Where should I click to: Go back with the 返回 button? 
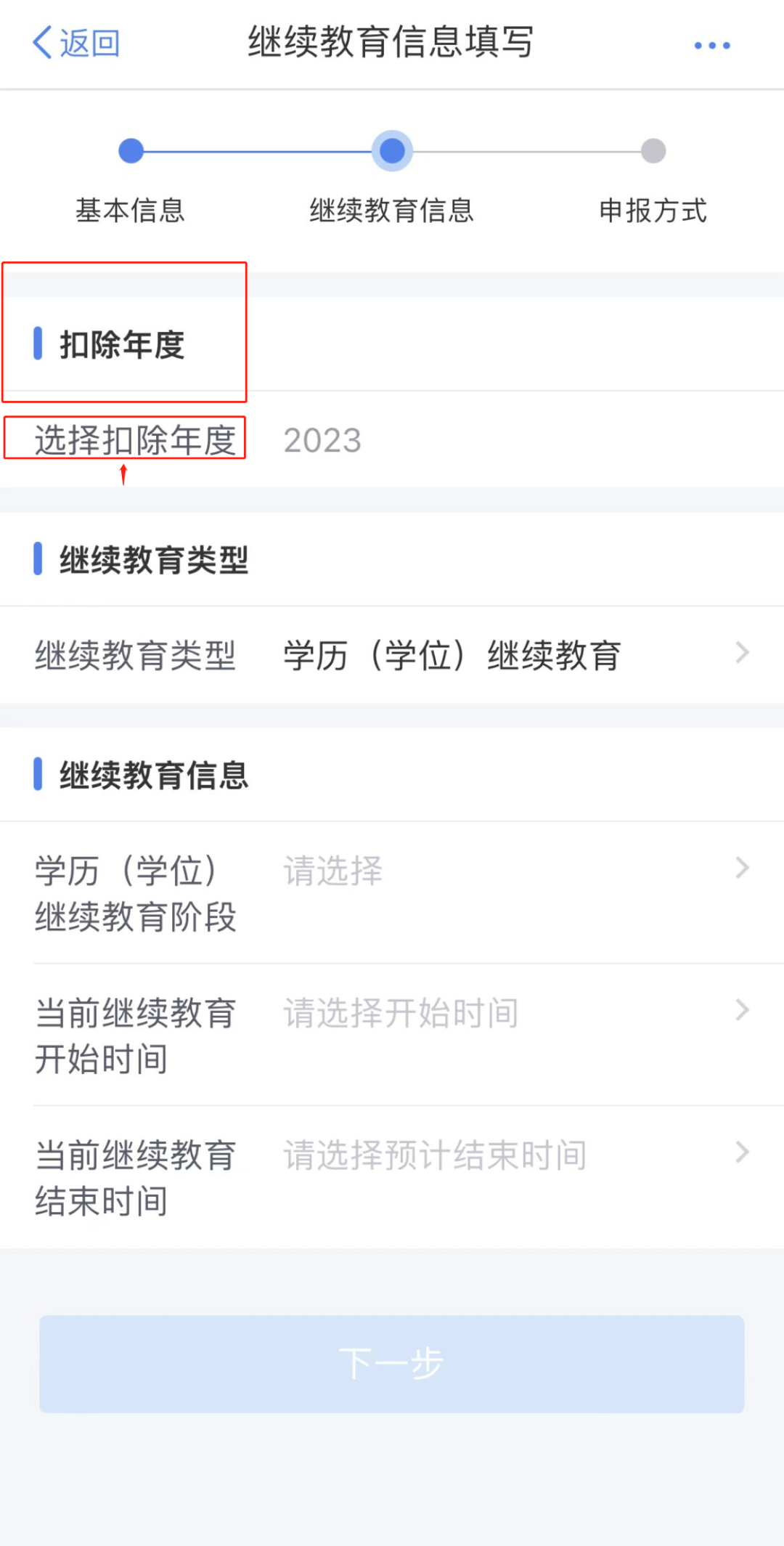click(x=75, y=43)
